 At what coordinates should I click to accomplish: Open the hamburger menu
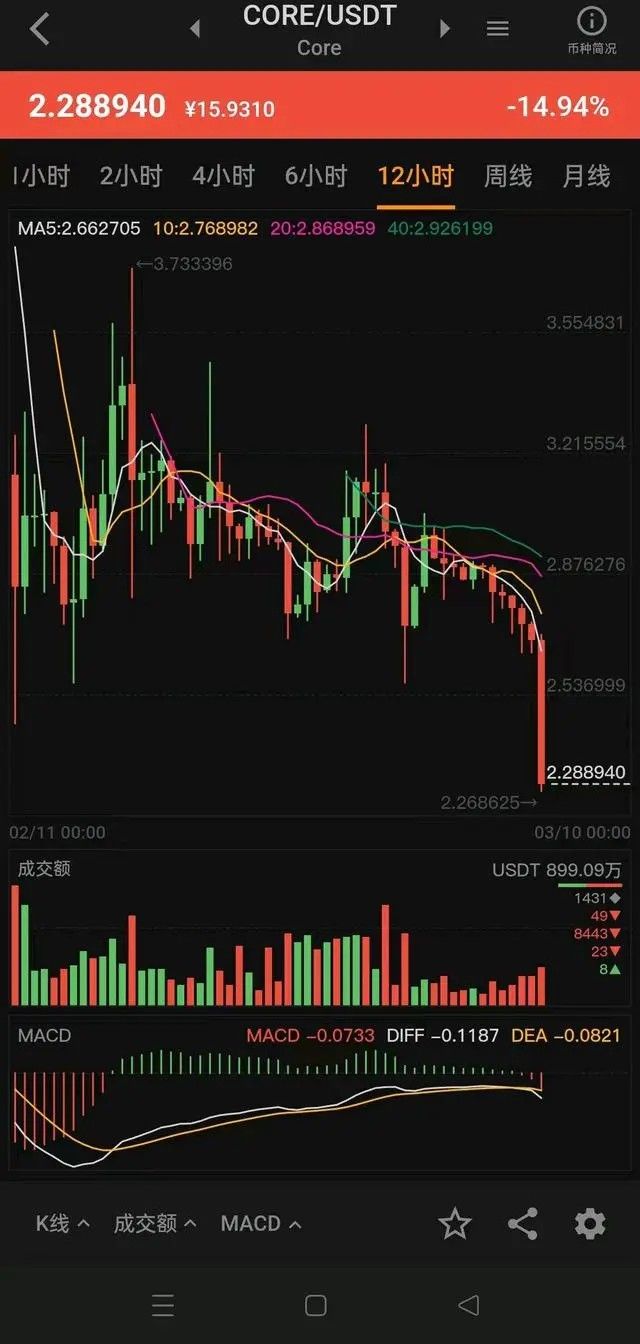(498, 29)
